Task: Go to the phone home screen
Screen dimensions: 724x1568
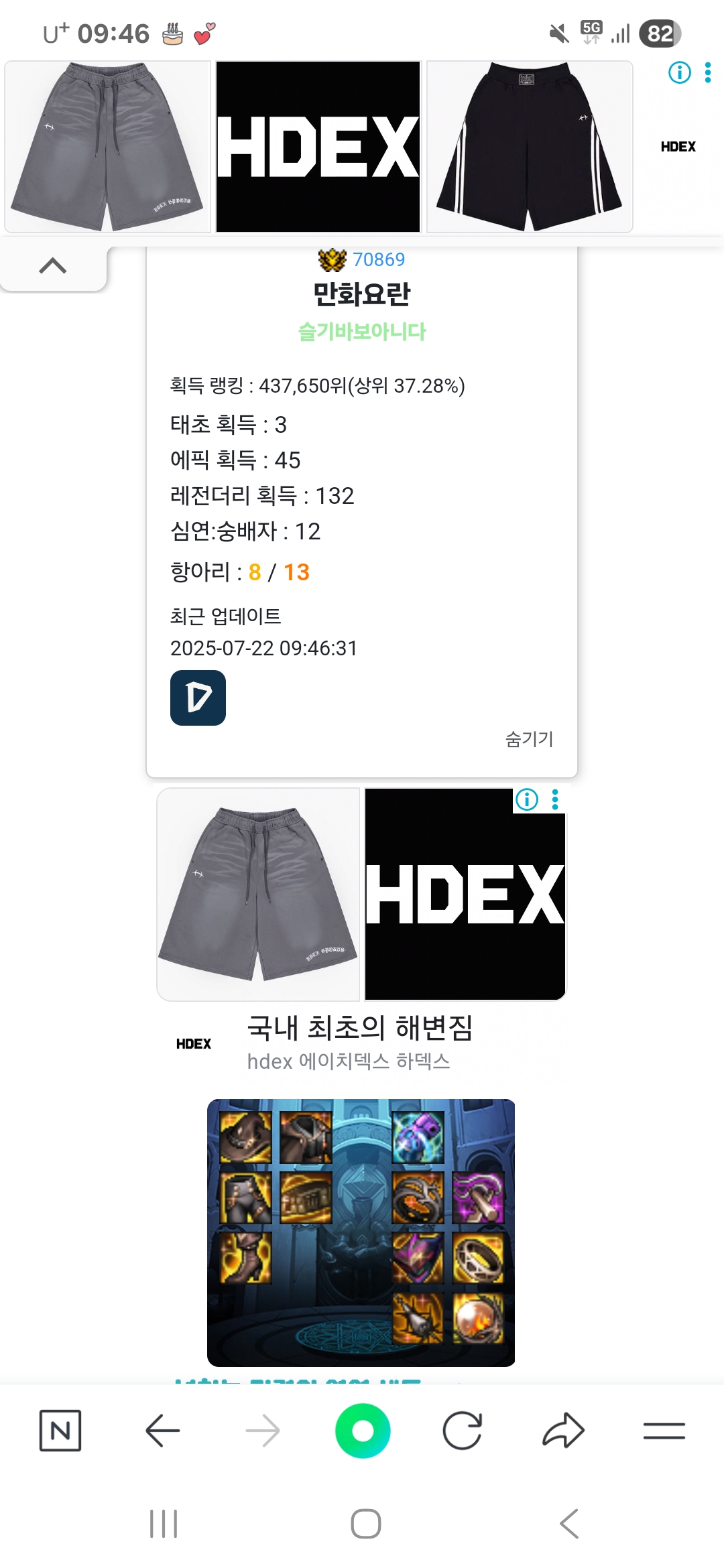Action: coord(366,1524)
